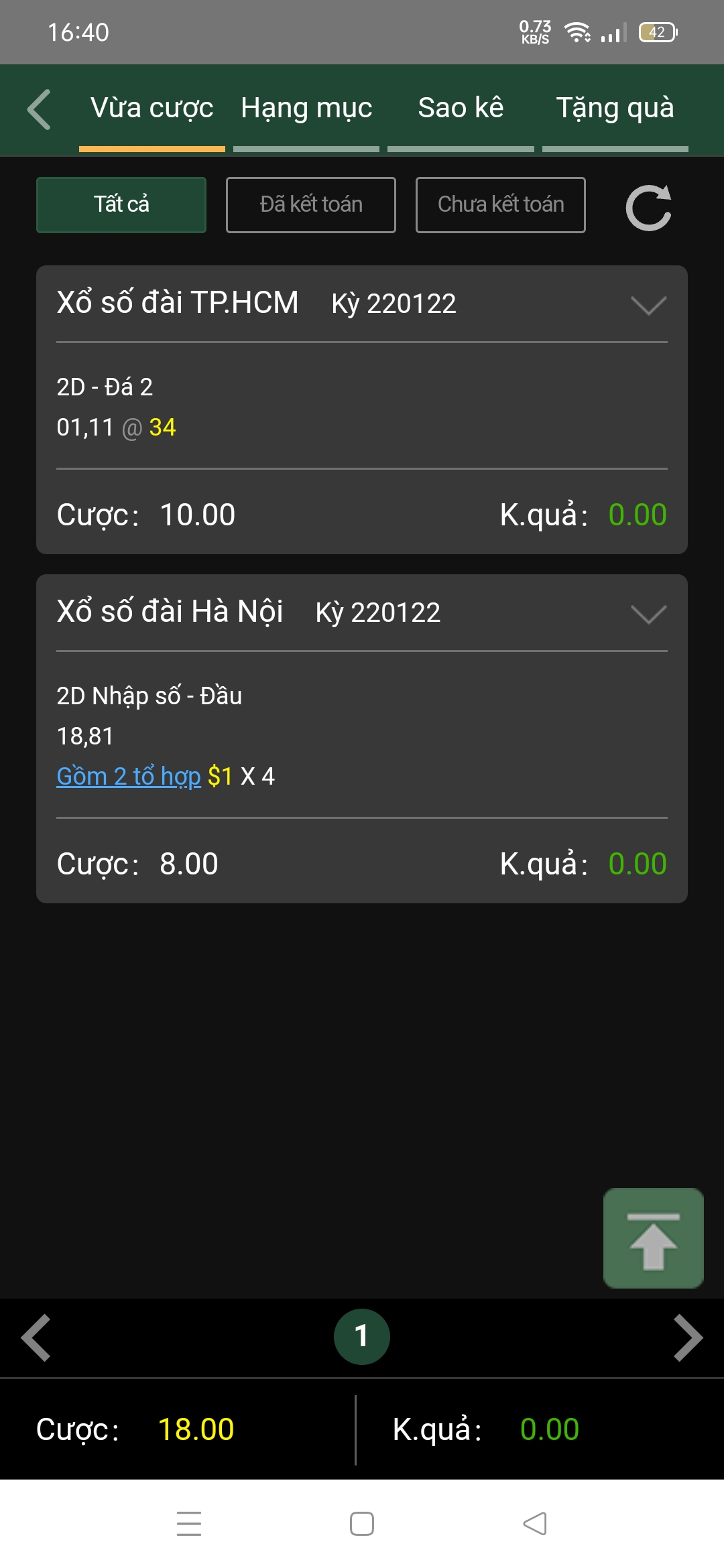Select the Tất cả filter
Image resolution: width=724 pixels, height=1568 pixels.
tap(121, 204)
